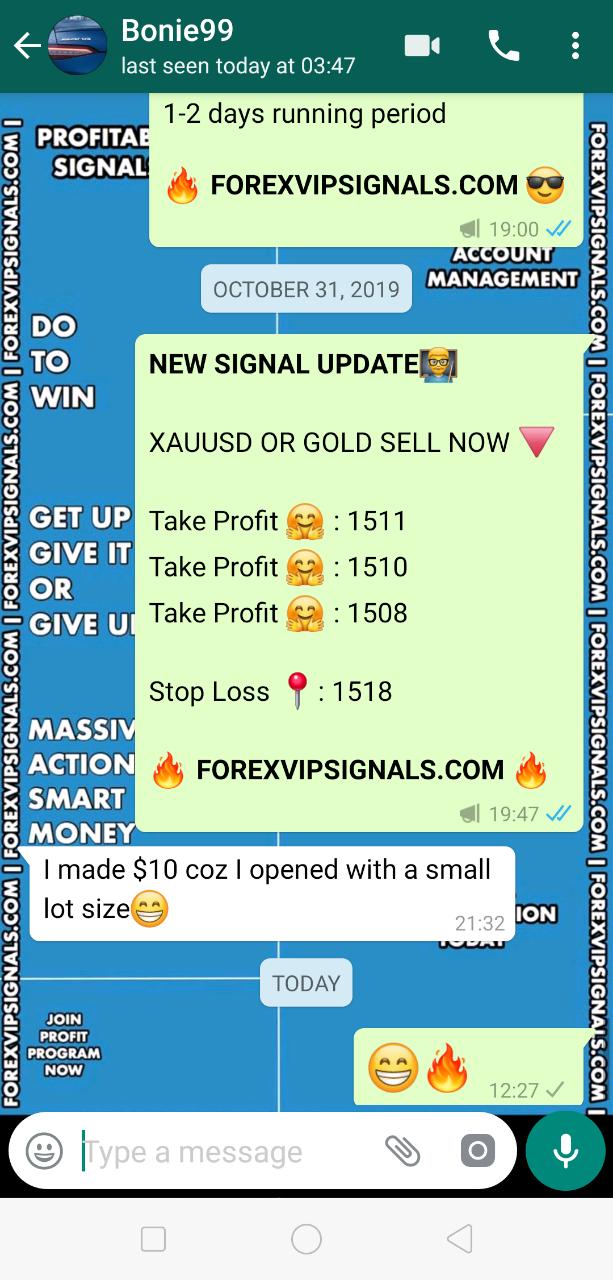The height and width of the screenshot is (1280, 613).
Task: Open the recent apps view
Action: point(153,1239)
